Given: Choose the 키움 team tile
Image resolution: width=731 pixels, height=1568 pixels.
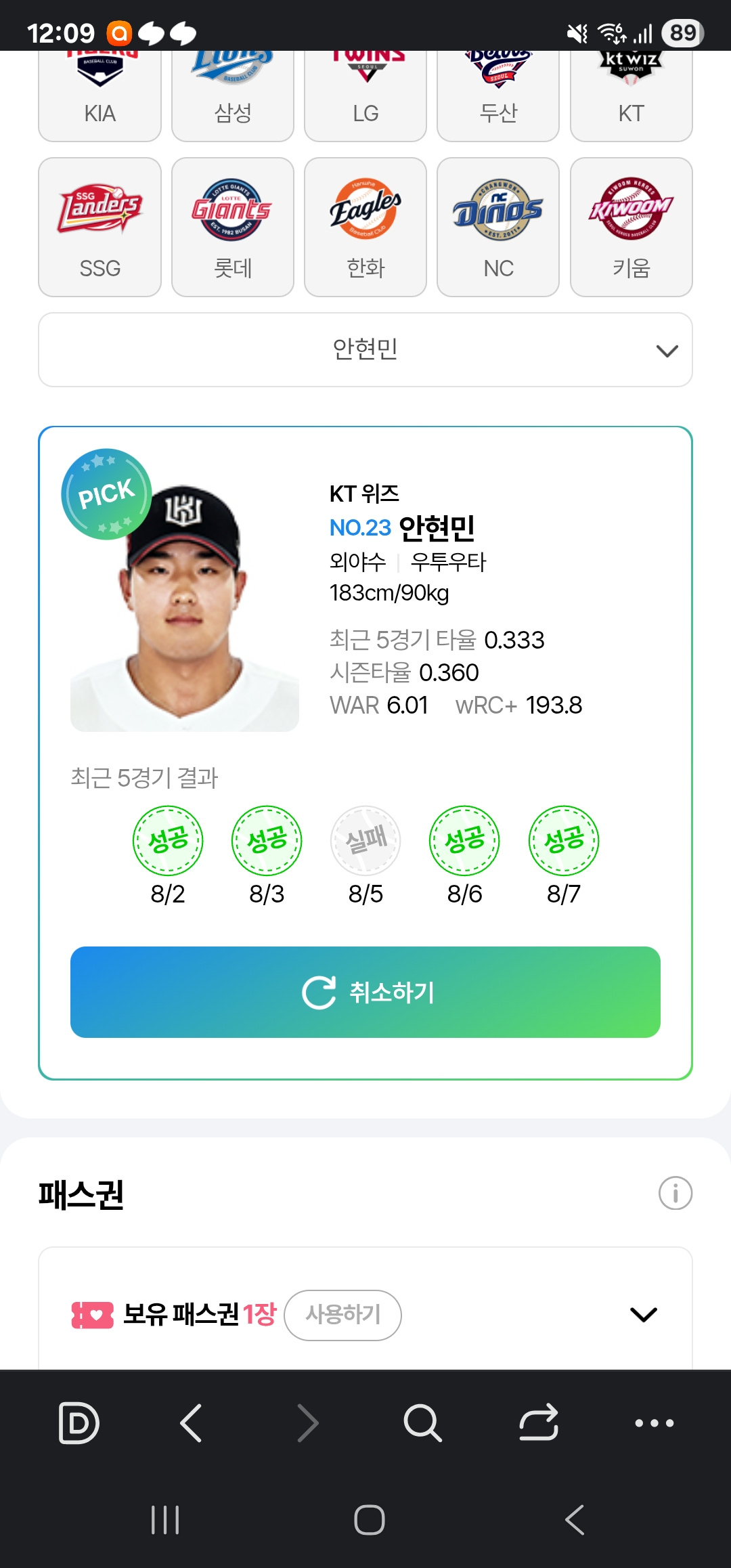Looking at the screenshot, I should [631, 227].
